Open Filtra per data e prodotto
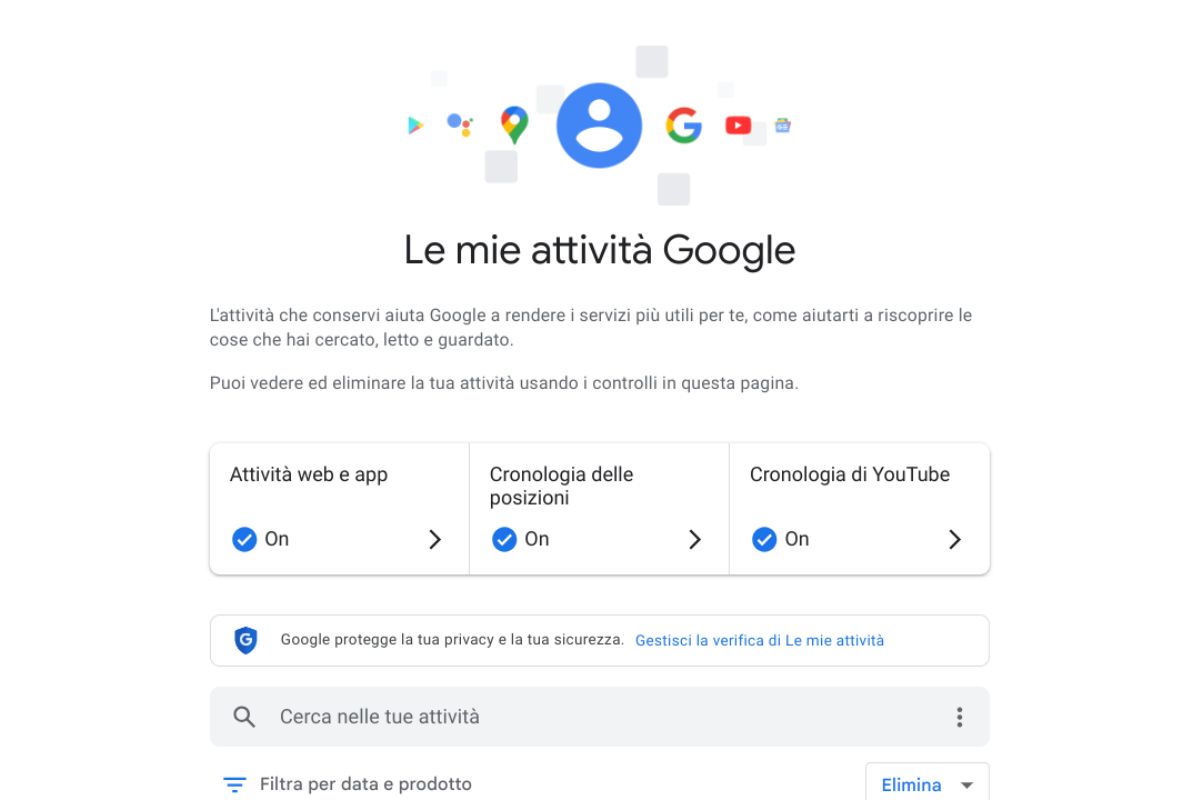This screenshot has width=1200, height=800. click(x=347, y=784)
